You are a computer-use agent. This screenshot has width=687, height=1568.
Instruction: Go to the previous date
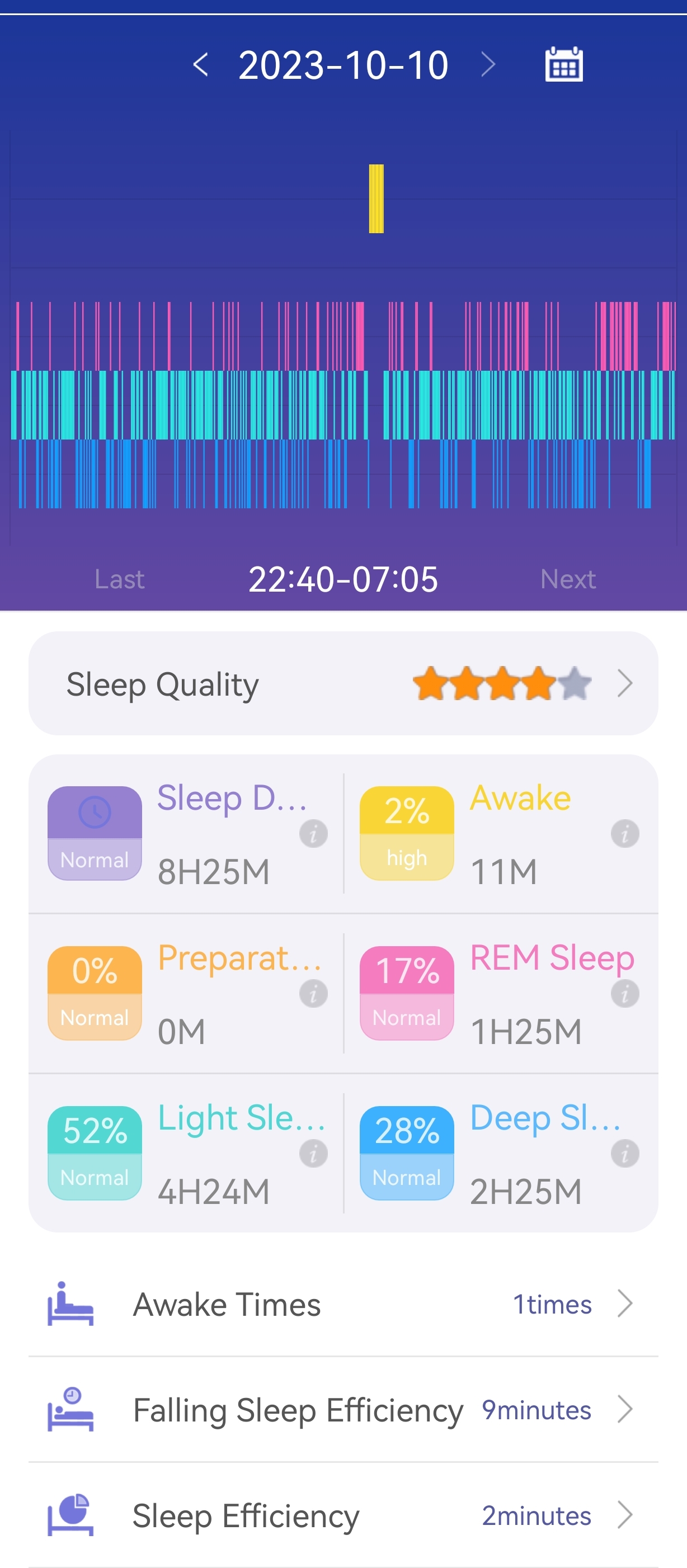(x=200, y=64)
